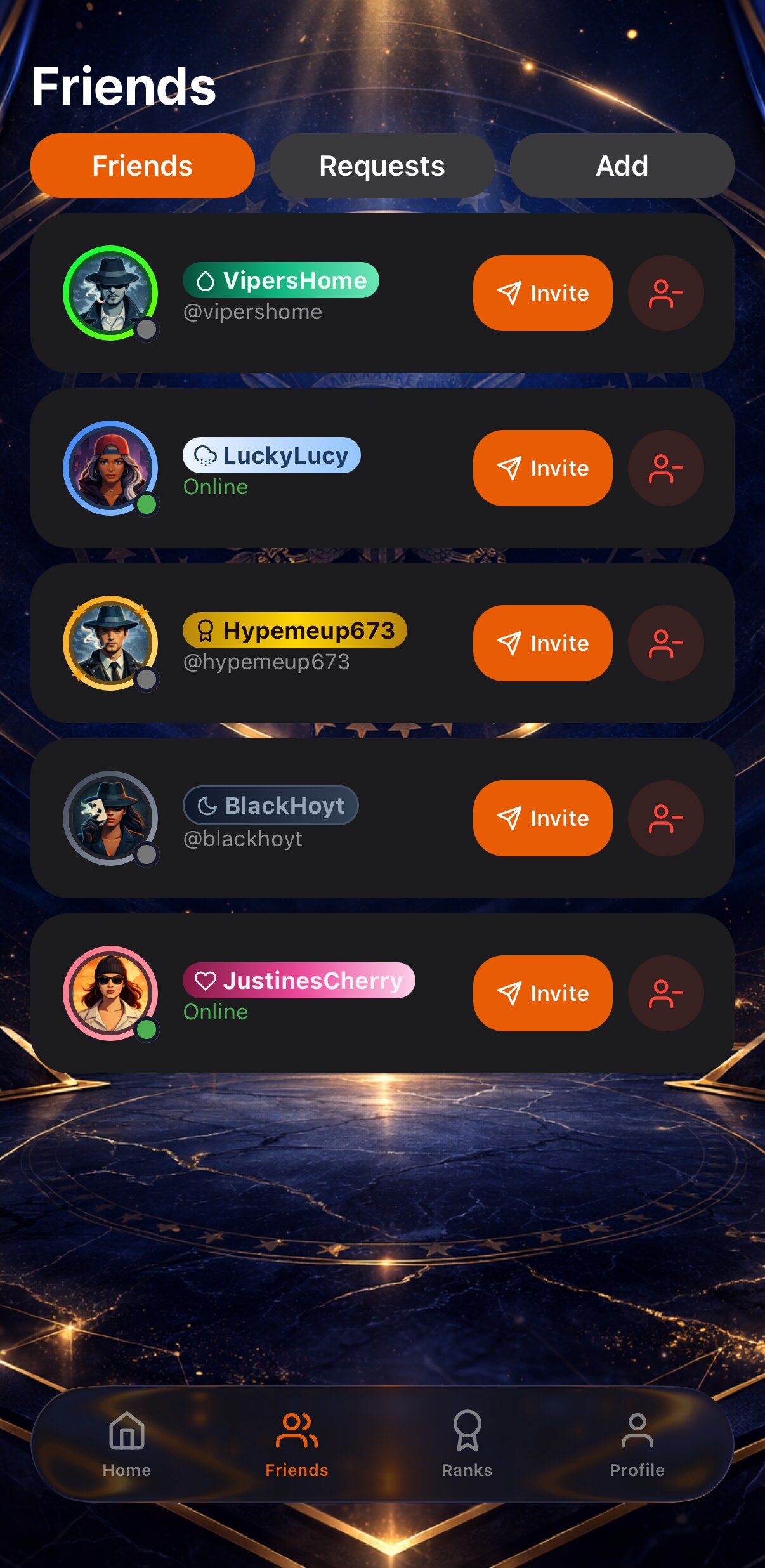The width and height of the screenshot is (765, 1568).
Task: Tap the remove-friend icon beside LuckyLucy
Action: click(665, 468)
